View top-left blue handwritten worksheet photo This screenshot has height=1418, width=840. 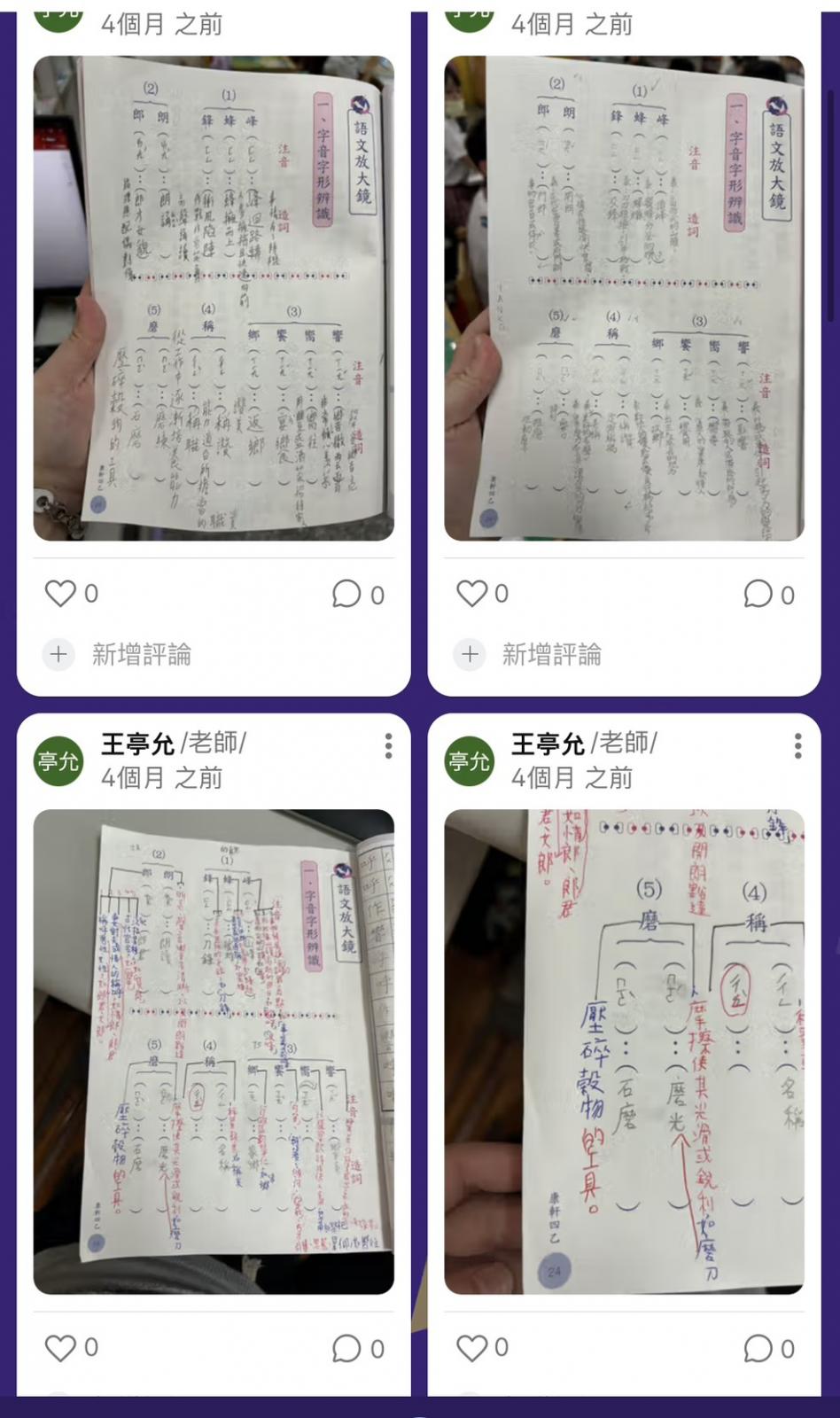point(214,298)
